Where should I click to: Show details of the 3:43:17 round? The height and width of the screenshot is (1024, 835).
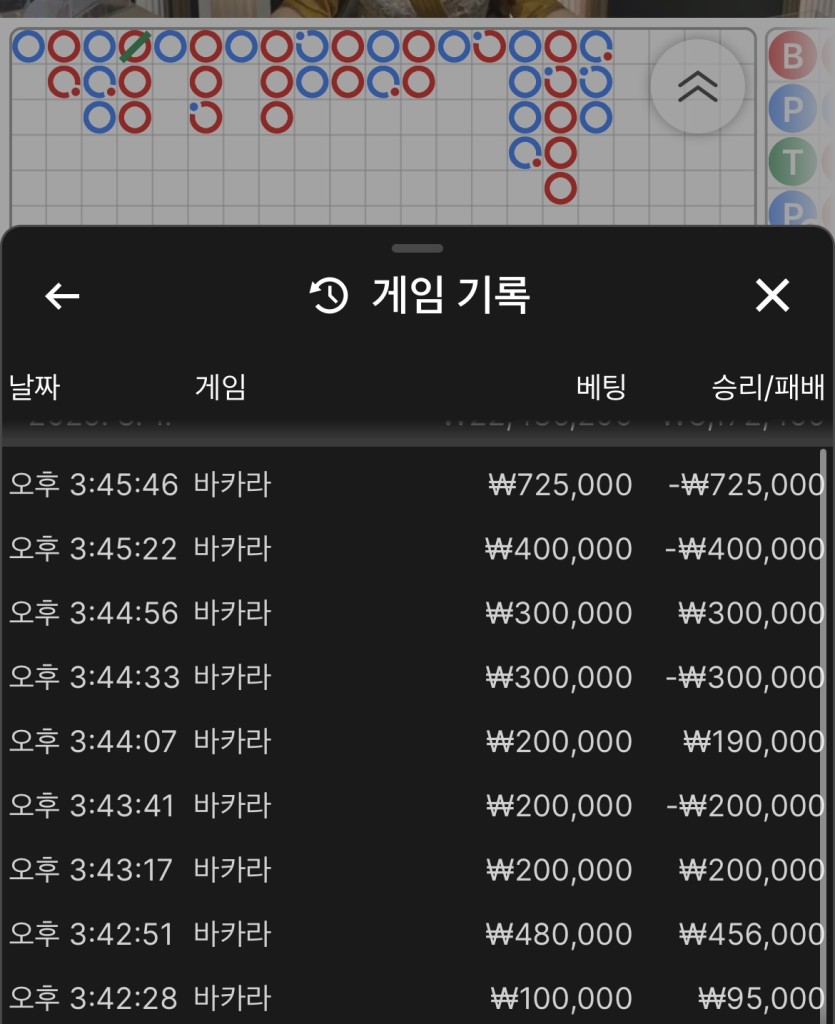pos(417,870)
